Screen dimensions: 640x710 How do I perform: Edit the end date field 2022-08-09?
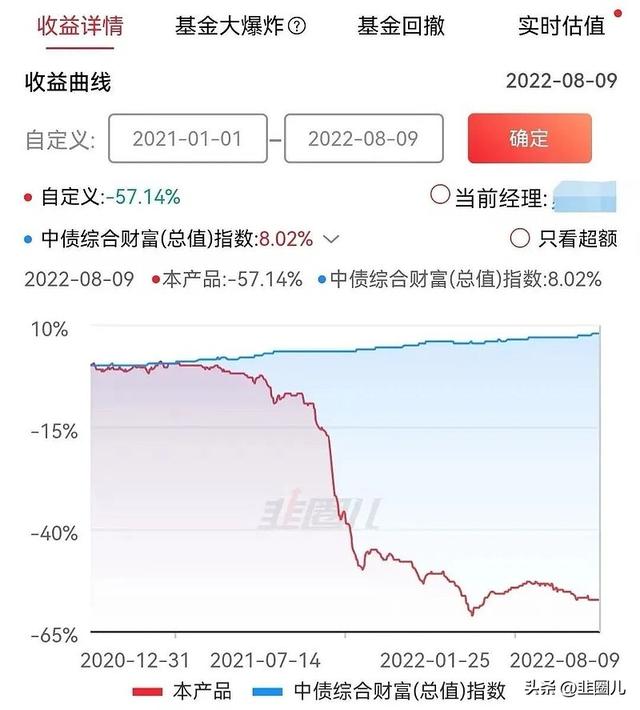363,138
